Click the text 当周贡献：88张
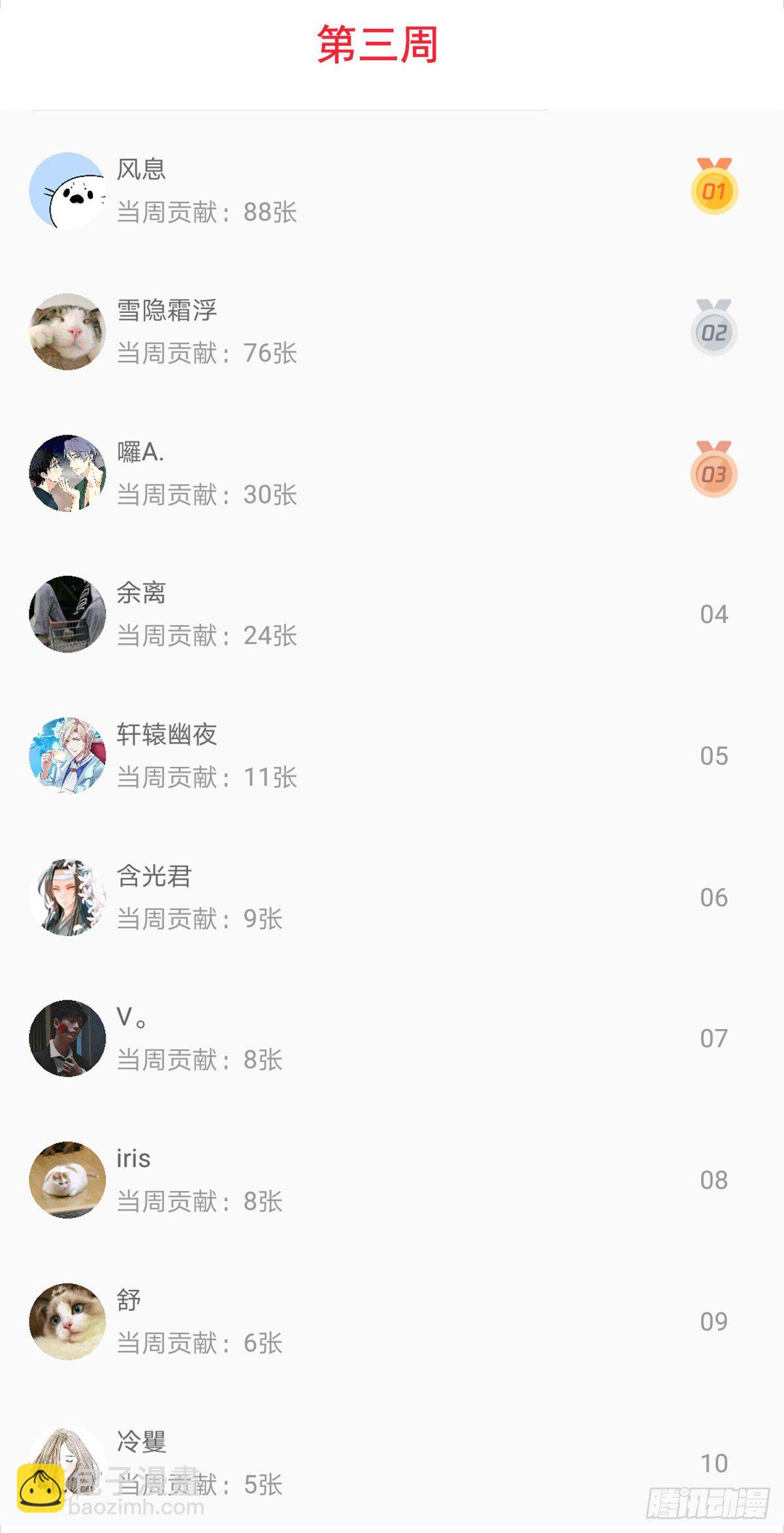Viewport: 784px width, 1533px height. (206, 212)
